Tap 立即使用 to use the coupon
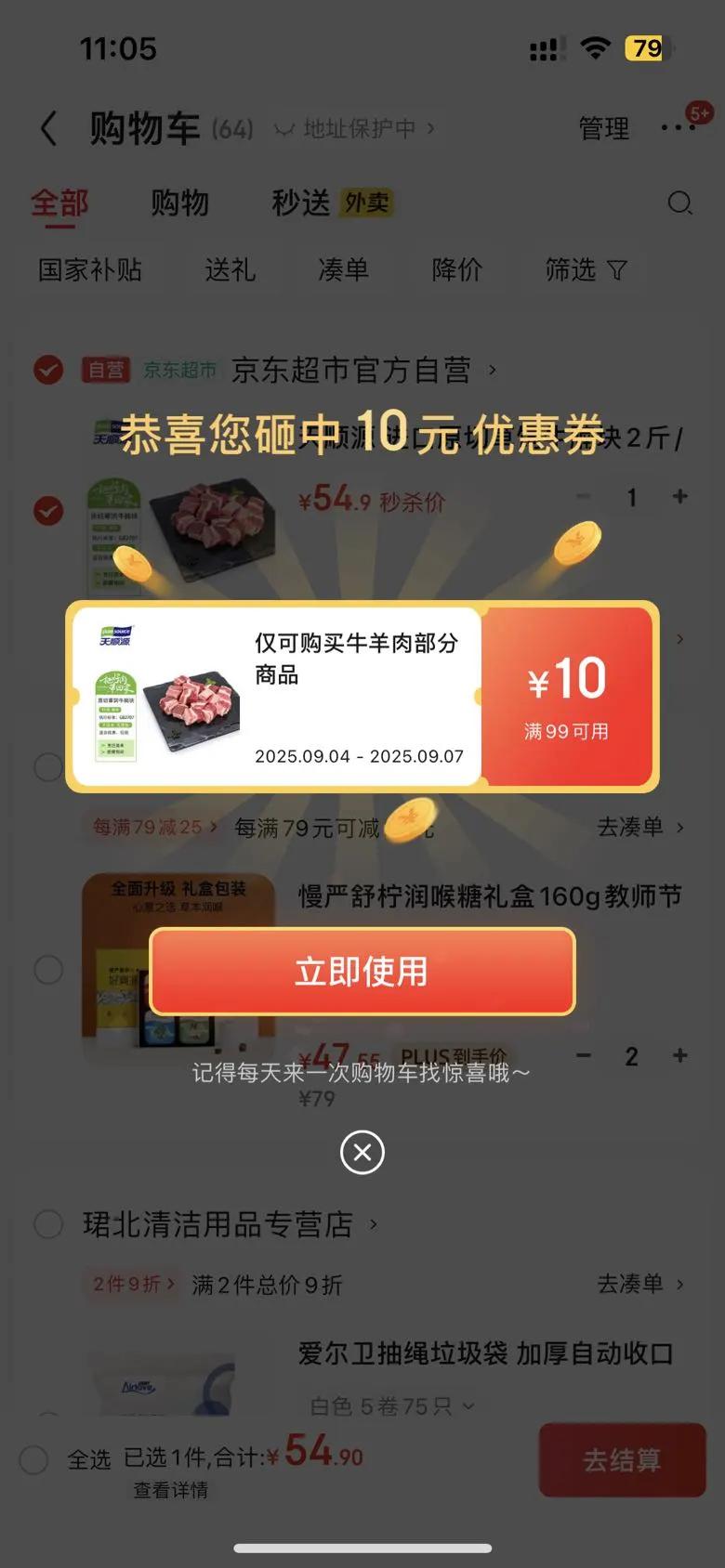 pos(362,972)
